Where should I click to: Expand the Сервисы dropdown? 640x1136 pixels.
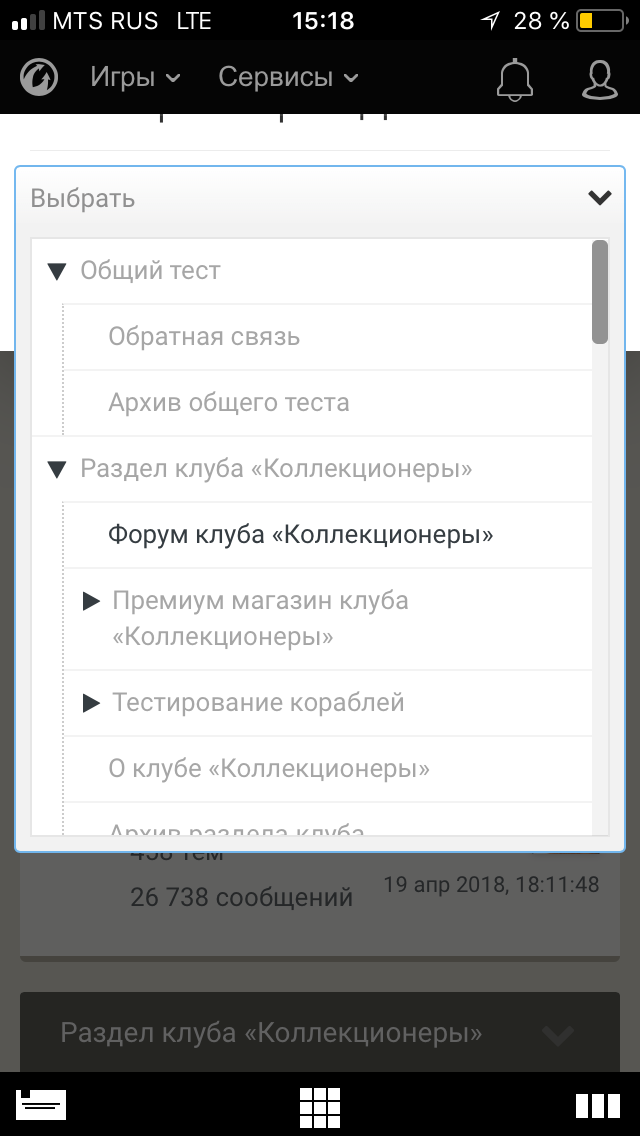pos(288,77)
